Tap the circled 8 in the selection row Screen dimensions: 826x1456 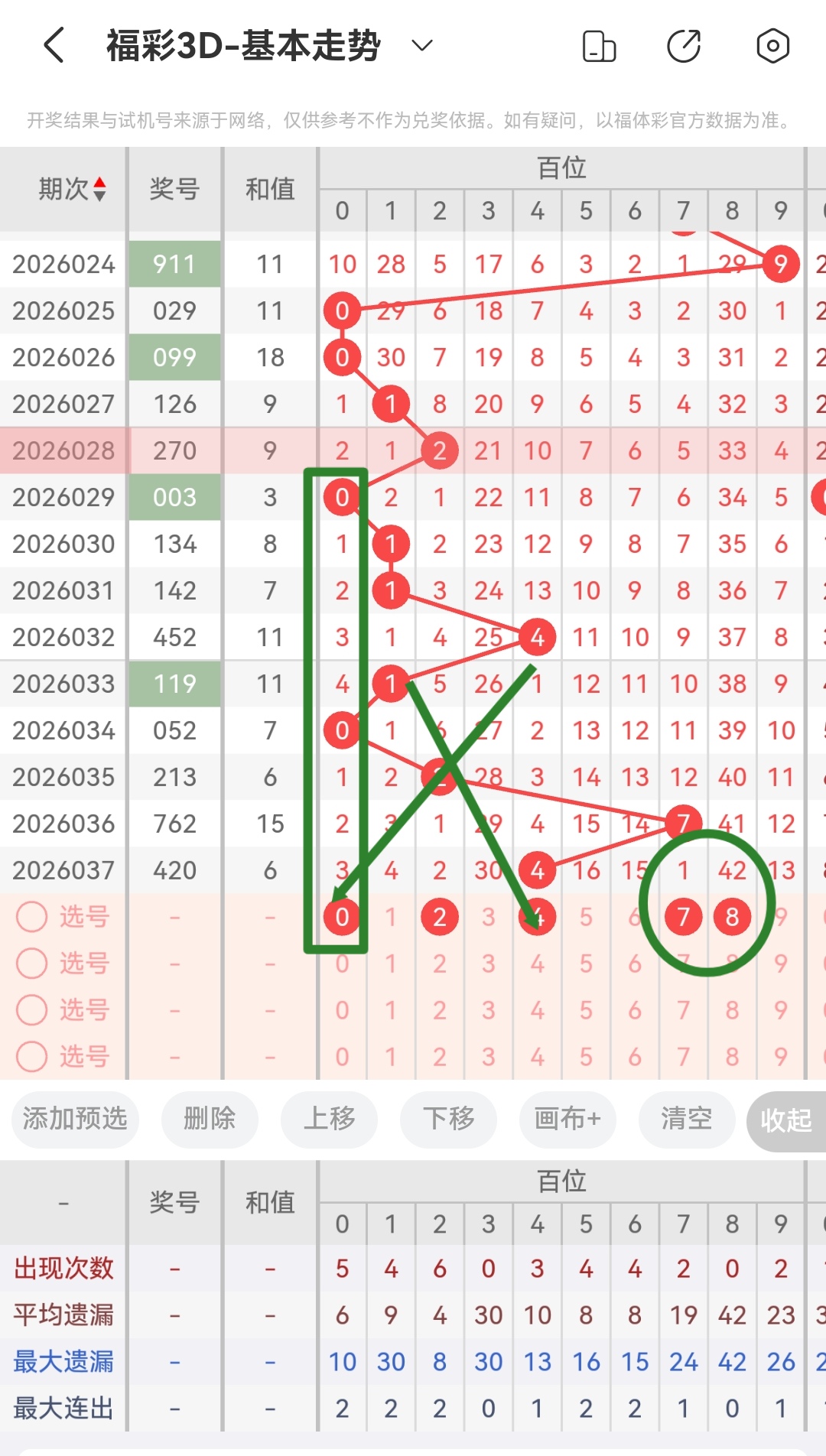coord(732,916)
